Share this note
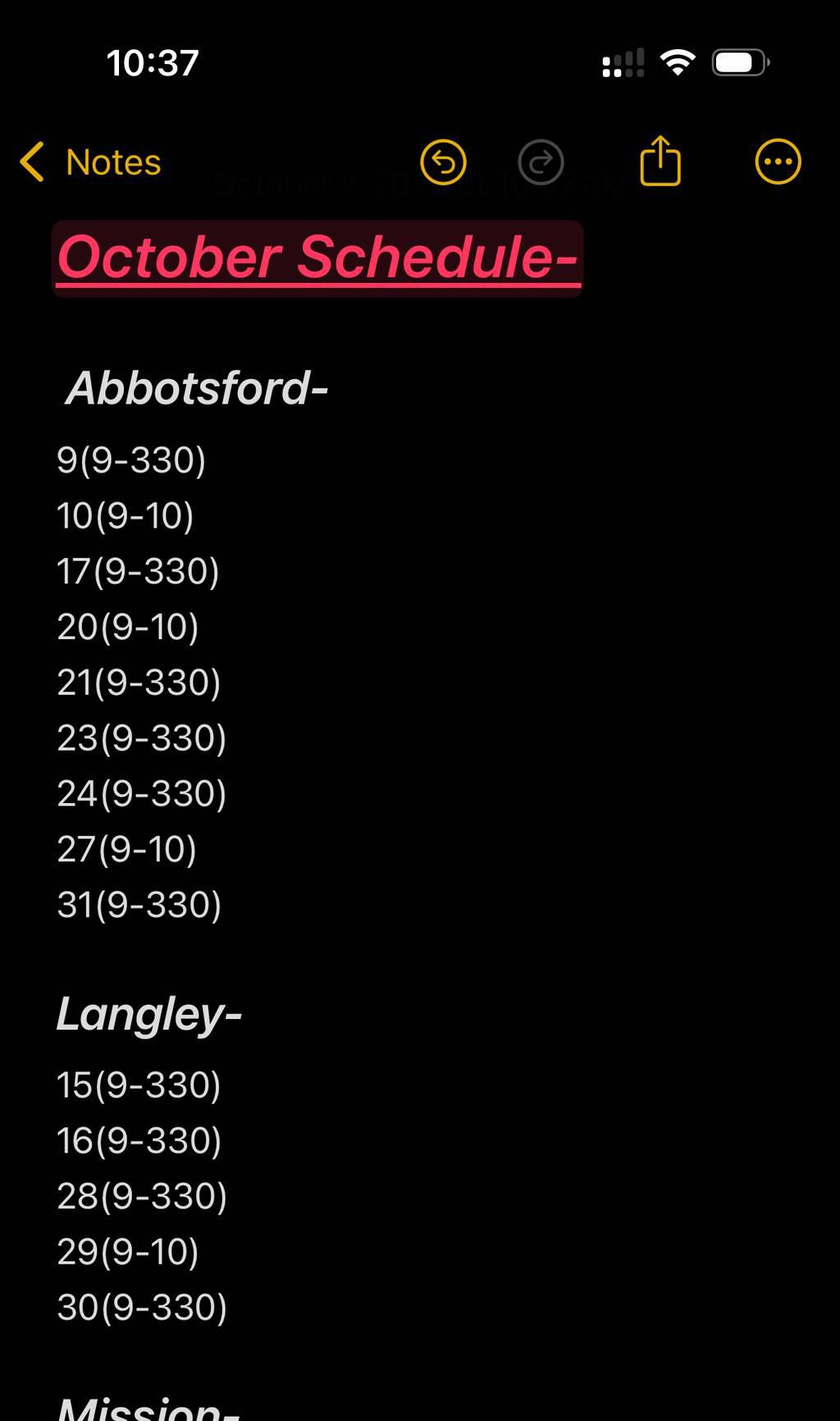The width and height of the screenshot is (840, 1421). point(660,161)
